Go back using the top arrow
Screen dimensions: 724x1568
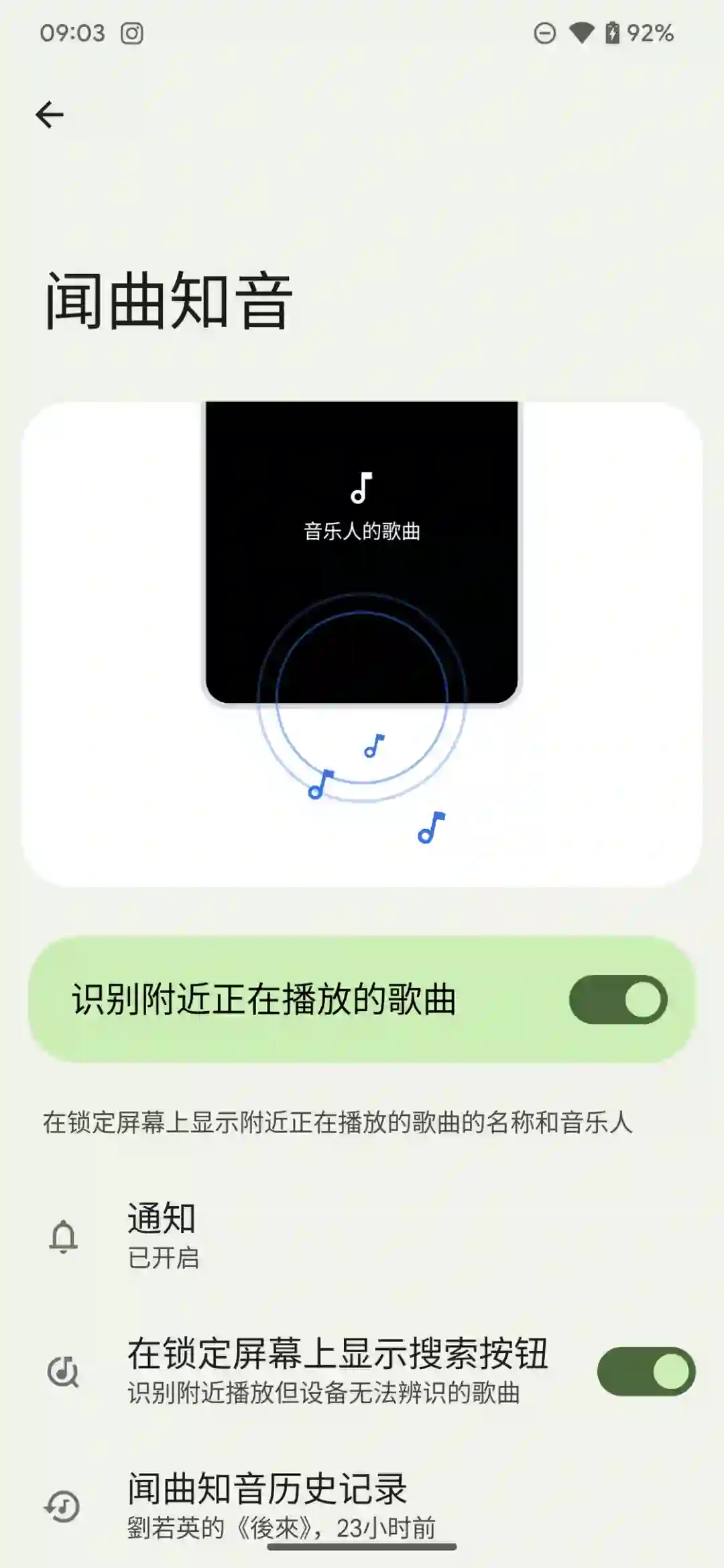click(x=50, y=115)
